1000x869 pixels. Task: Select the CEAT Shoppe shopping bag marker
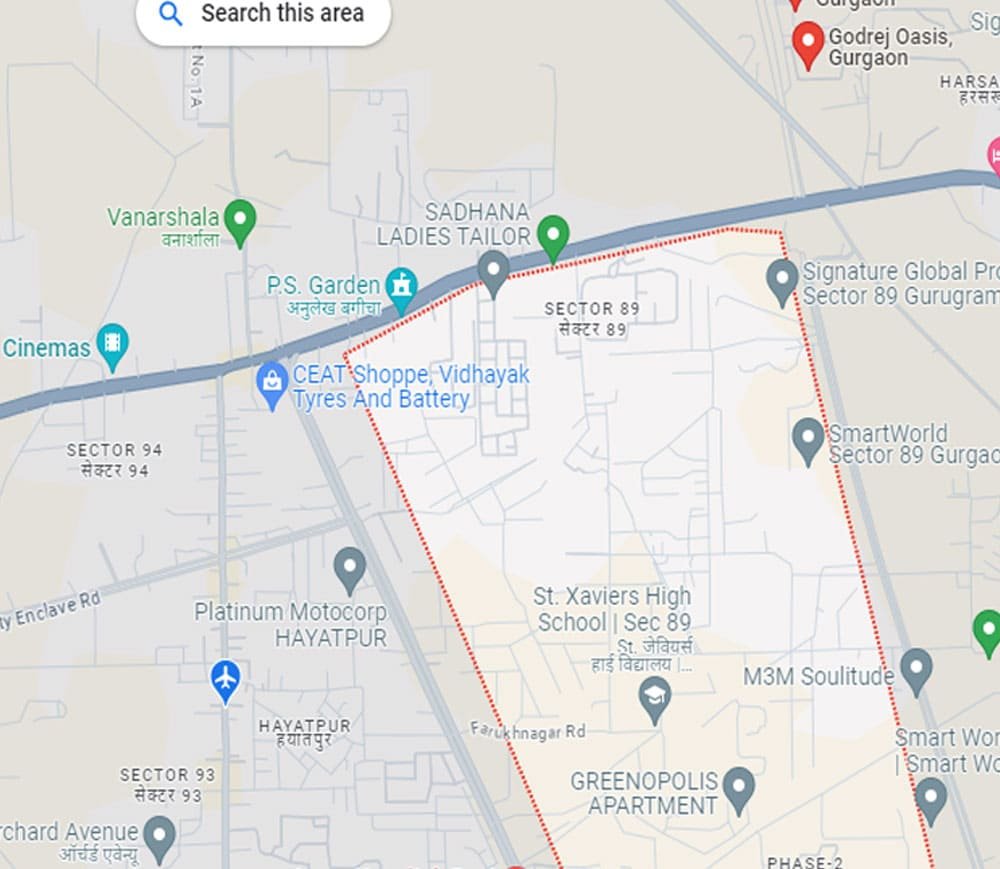coord(272,384)
